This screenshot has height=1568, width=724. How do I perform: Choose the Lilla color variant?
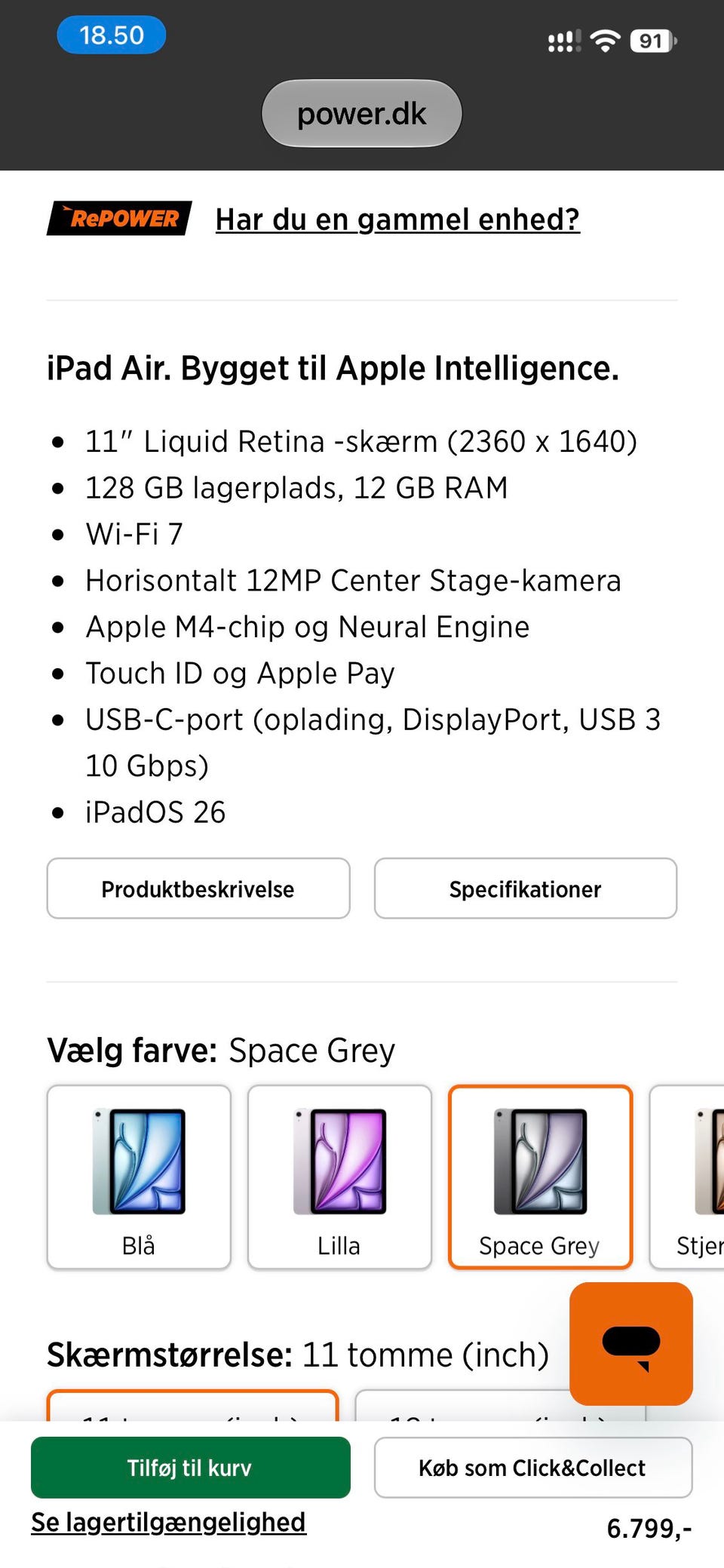coord(339,1177)
